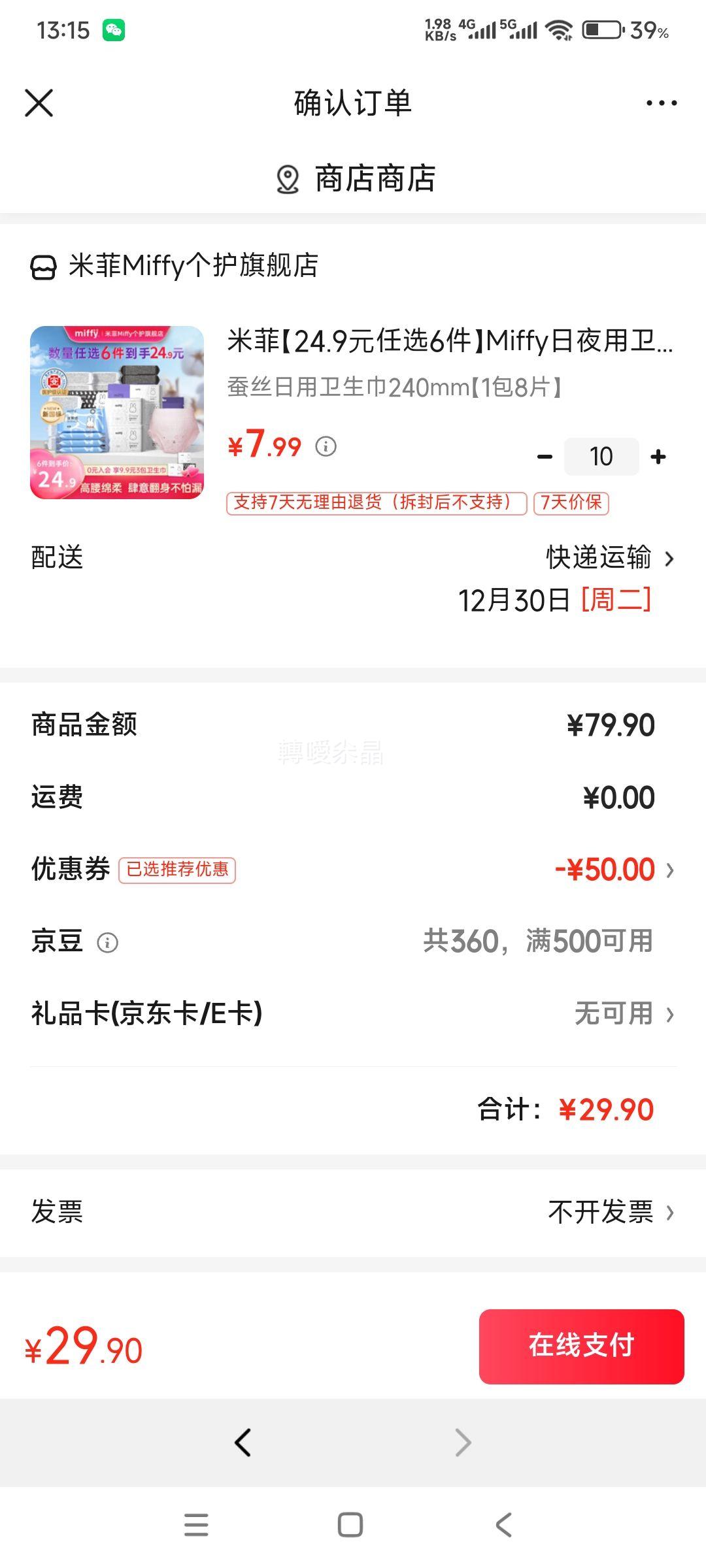Open the 确认订单 page title
This screenshot has height=1568, width=706.
click(x=353, y=103)
